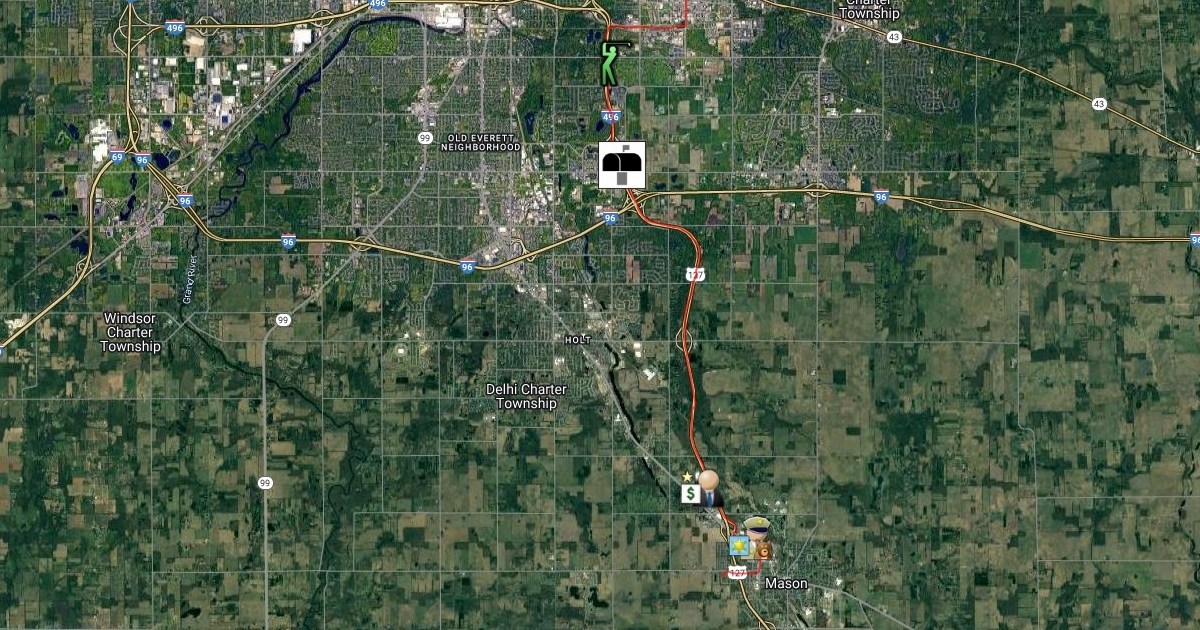This screenshot has width=1200, height=630.
Task: Tap the yellow sheriff star marker
Action: (x=740, y=547)
